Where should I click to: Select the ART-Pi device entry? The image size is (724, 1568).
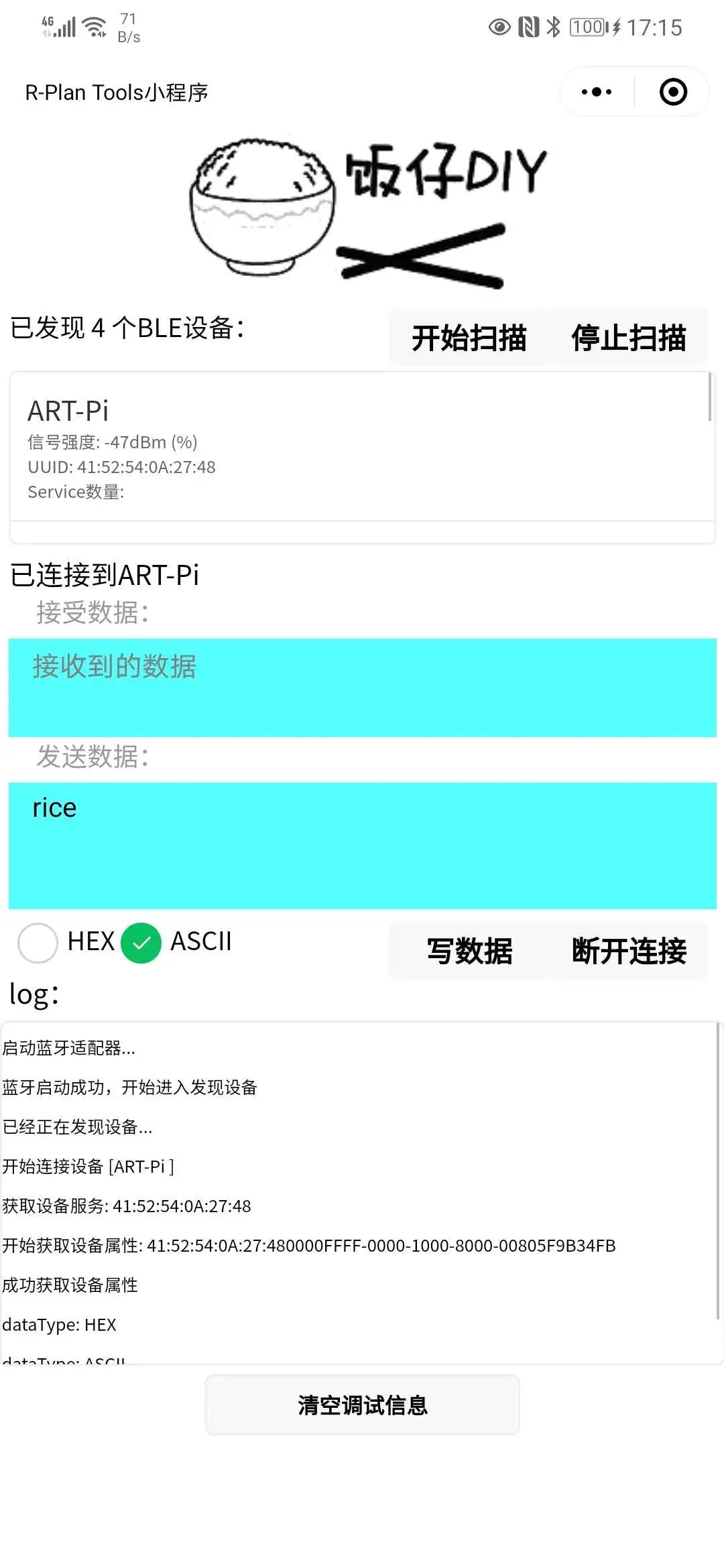362,448
